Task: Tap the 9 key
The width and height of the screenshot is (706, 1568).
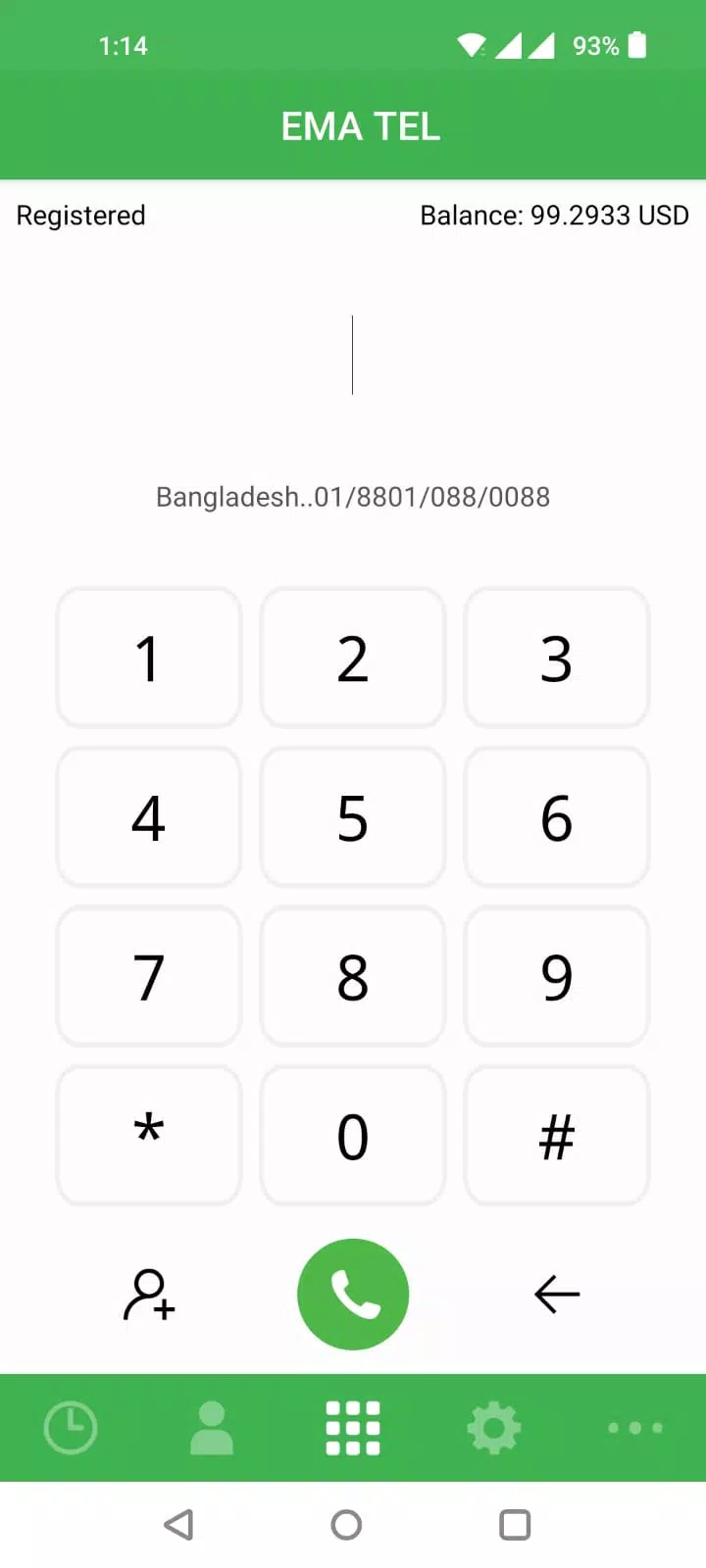Action: tap(556, 976)
